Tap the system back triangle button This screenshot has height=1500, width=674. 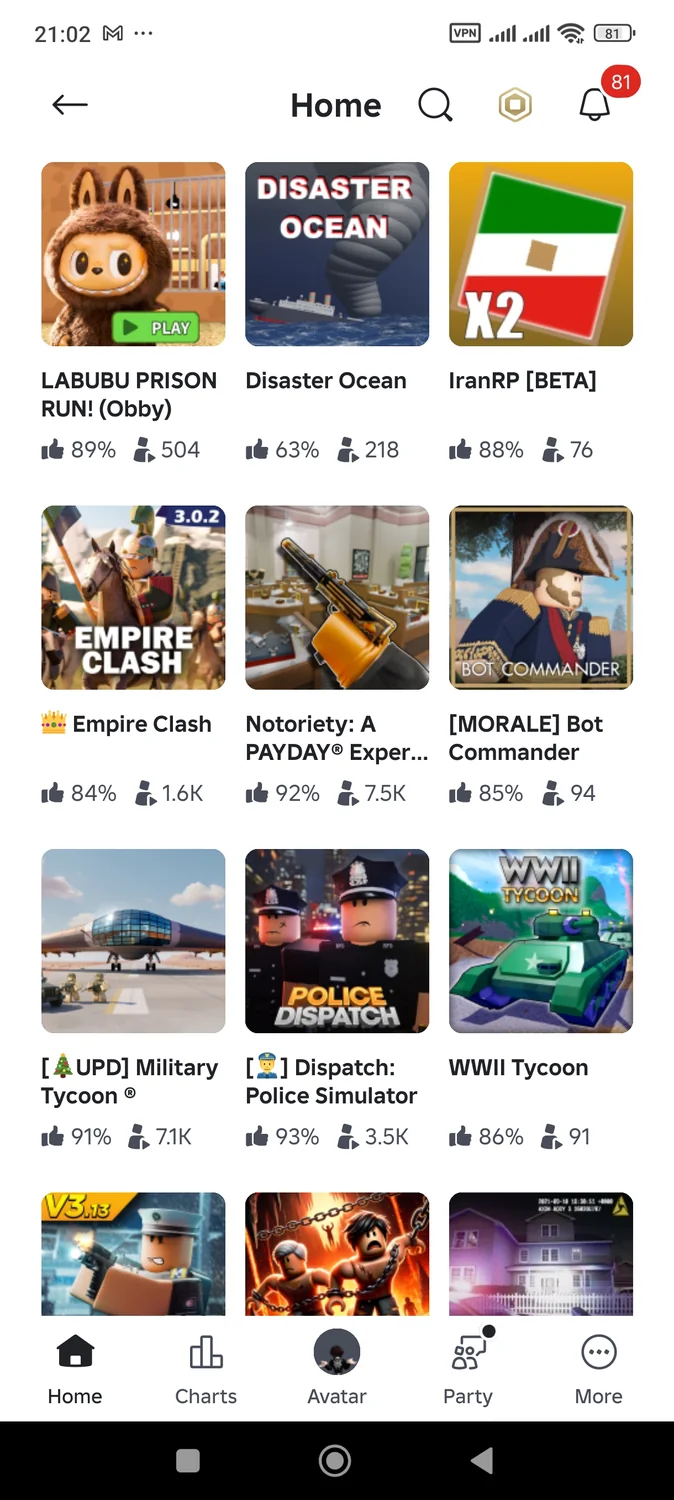coord(482,1461)
